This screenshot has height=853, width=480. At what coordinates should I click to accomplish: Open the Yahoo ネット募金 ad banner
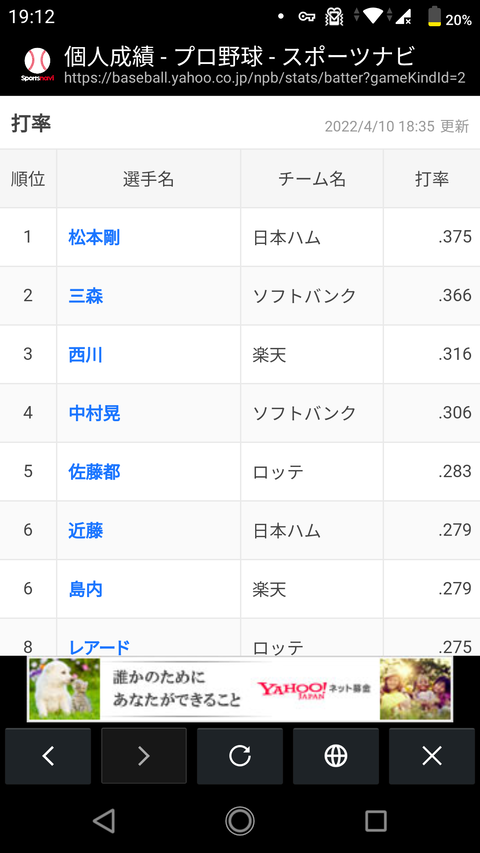click(x=240, y=689)
